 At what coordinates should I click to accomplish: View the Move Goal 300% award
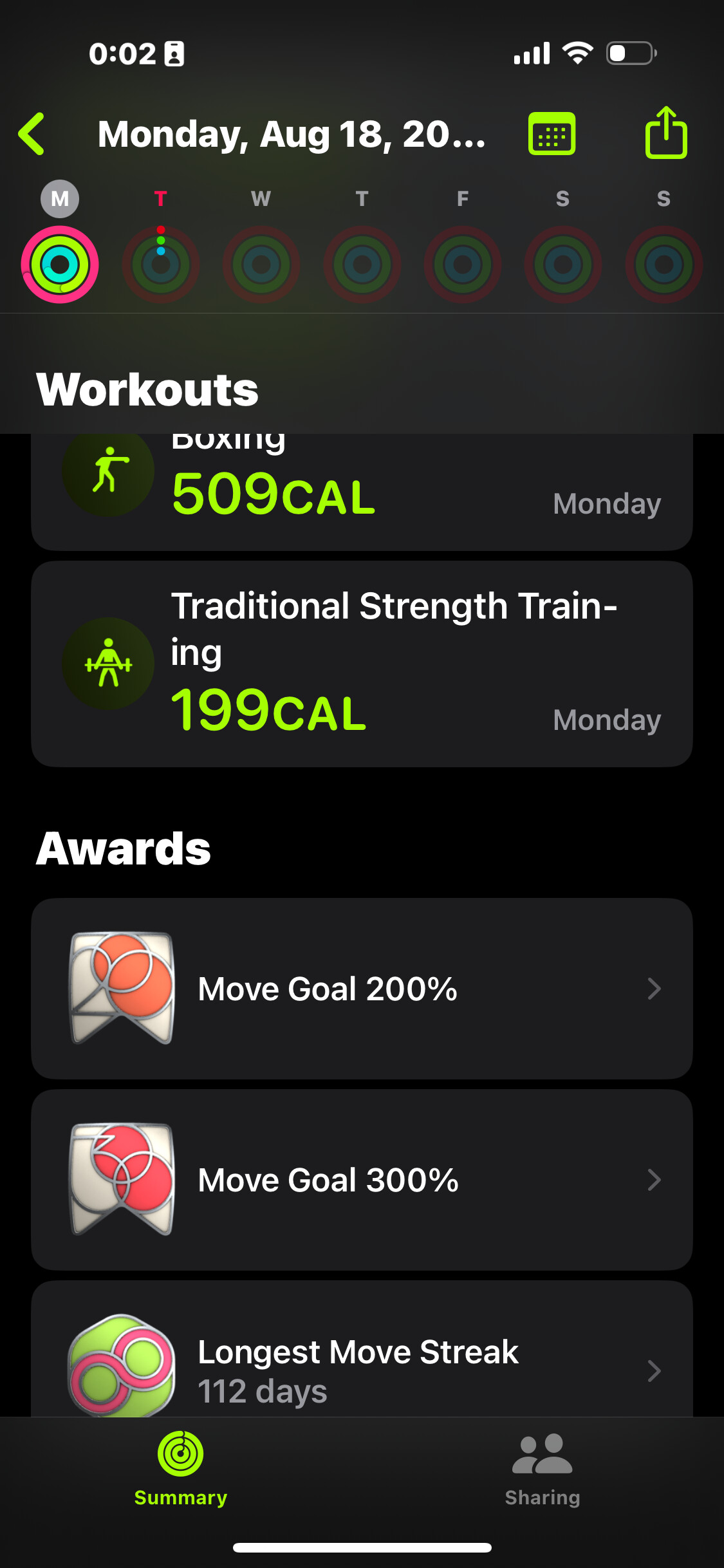coord(362,1179)
